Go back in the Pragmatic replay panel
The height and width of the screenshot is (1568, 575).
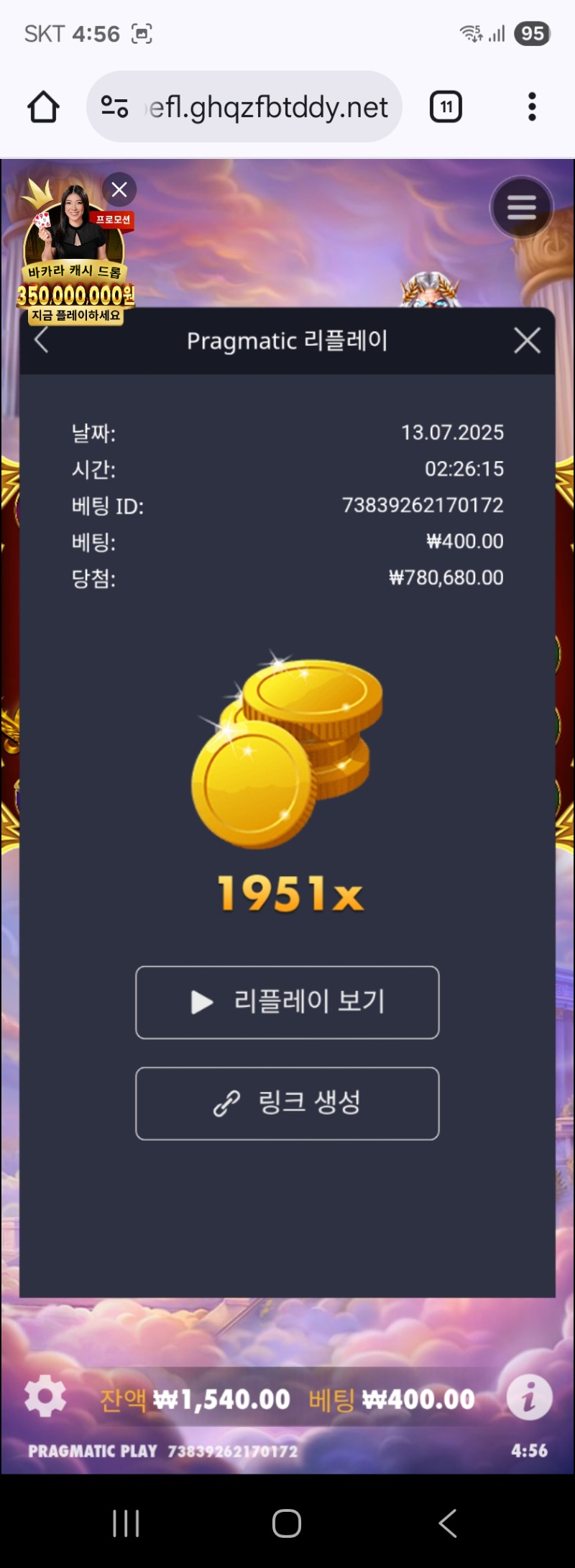click(42, 340)
